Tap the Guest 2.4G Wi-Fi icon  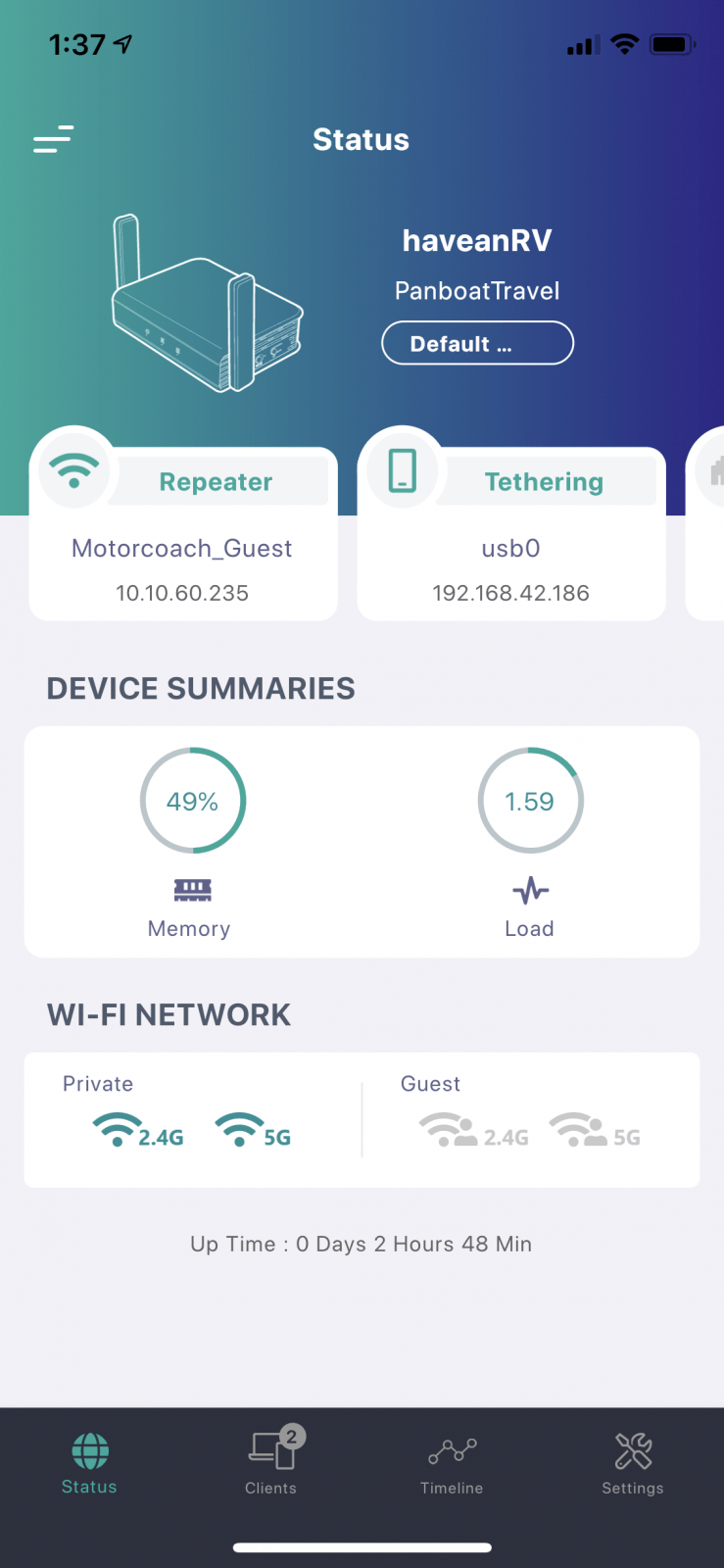(x=474, y=1131)
